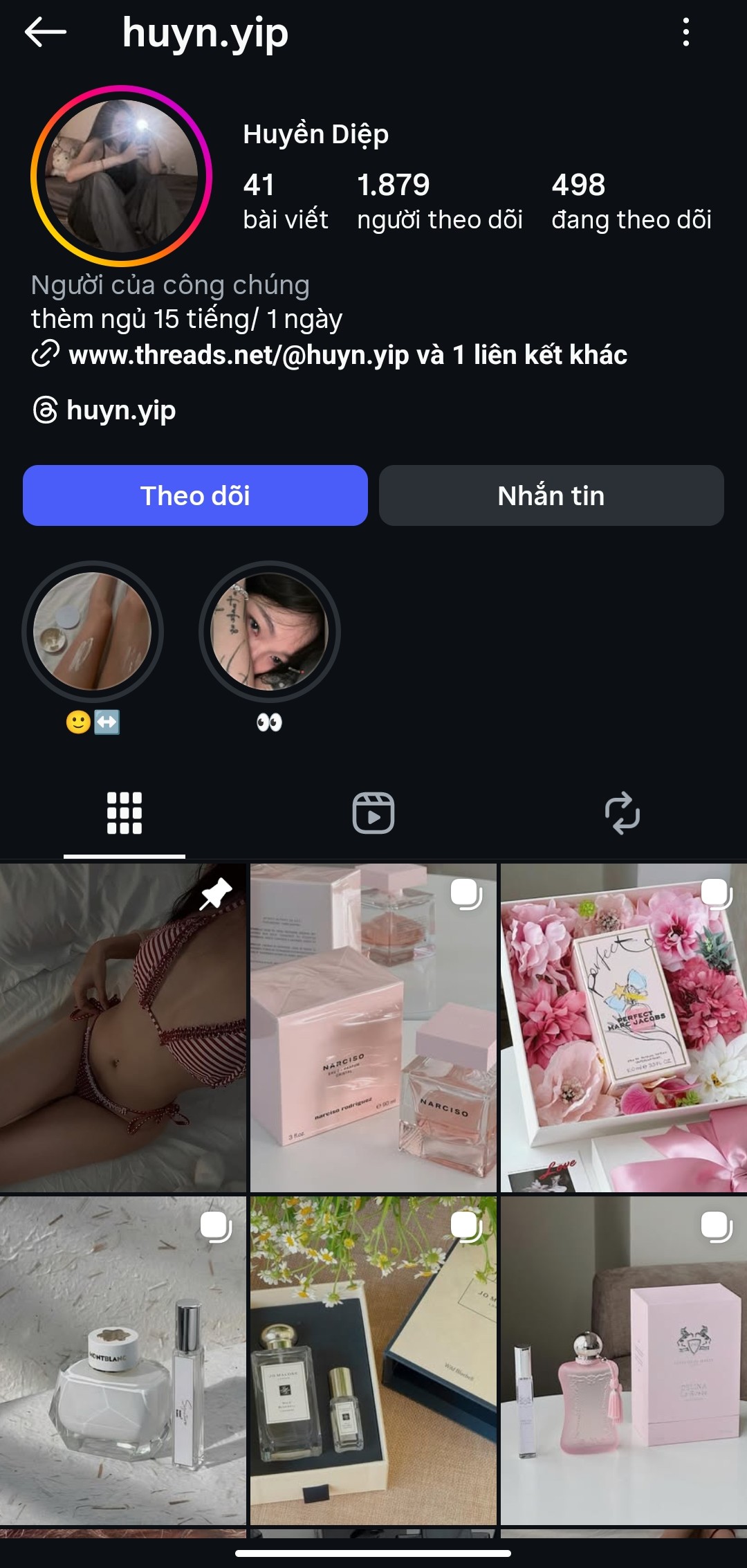This screenshot has height=1568, width=747.
Task: Tap the Theo dõi button
Action: click(195, 495)
